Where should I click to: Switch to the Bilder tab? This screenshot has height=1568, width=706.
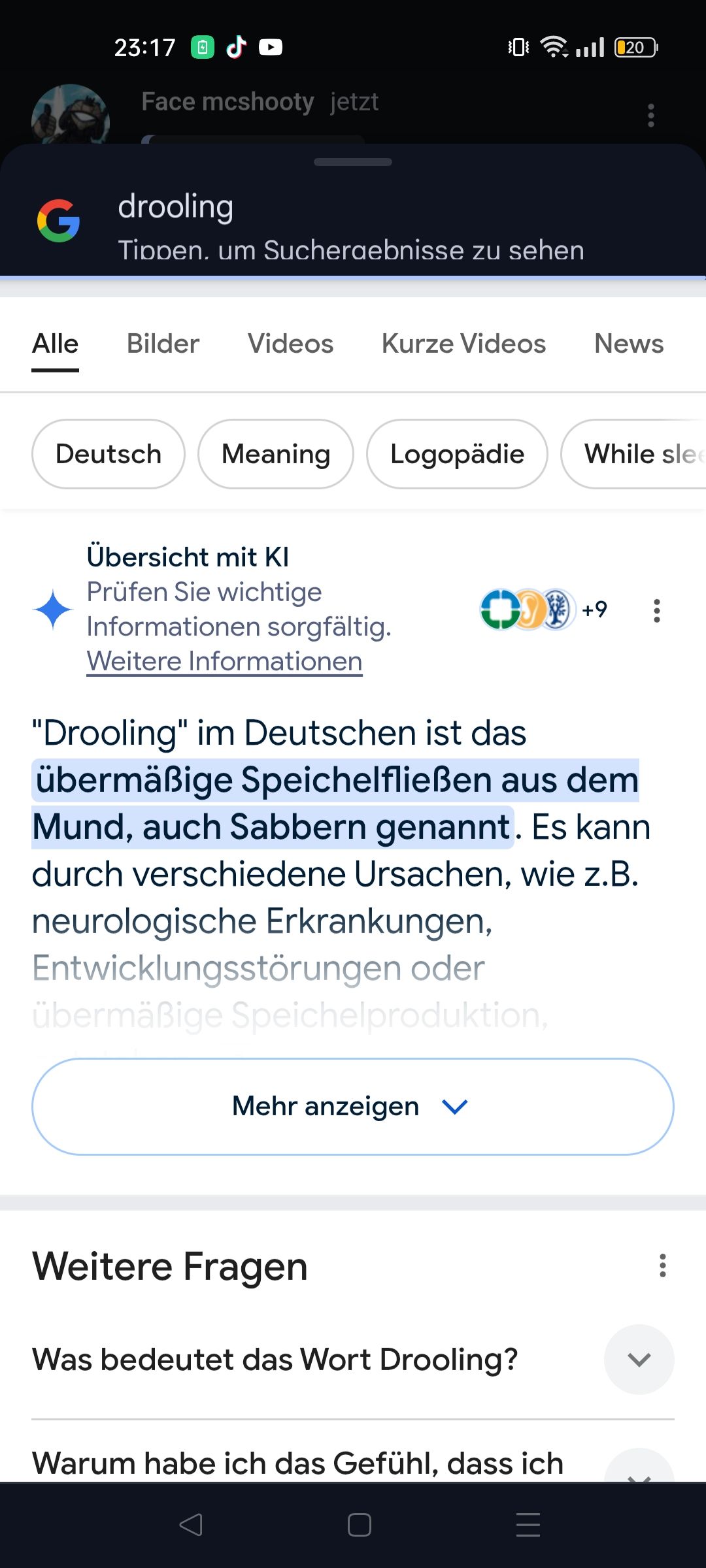click(x=163, y=344)
